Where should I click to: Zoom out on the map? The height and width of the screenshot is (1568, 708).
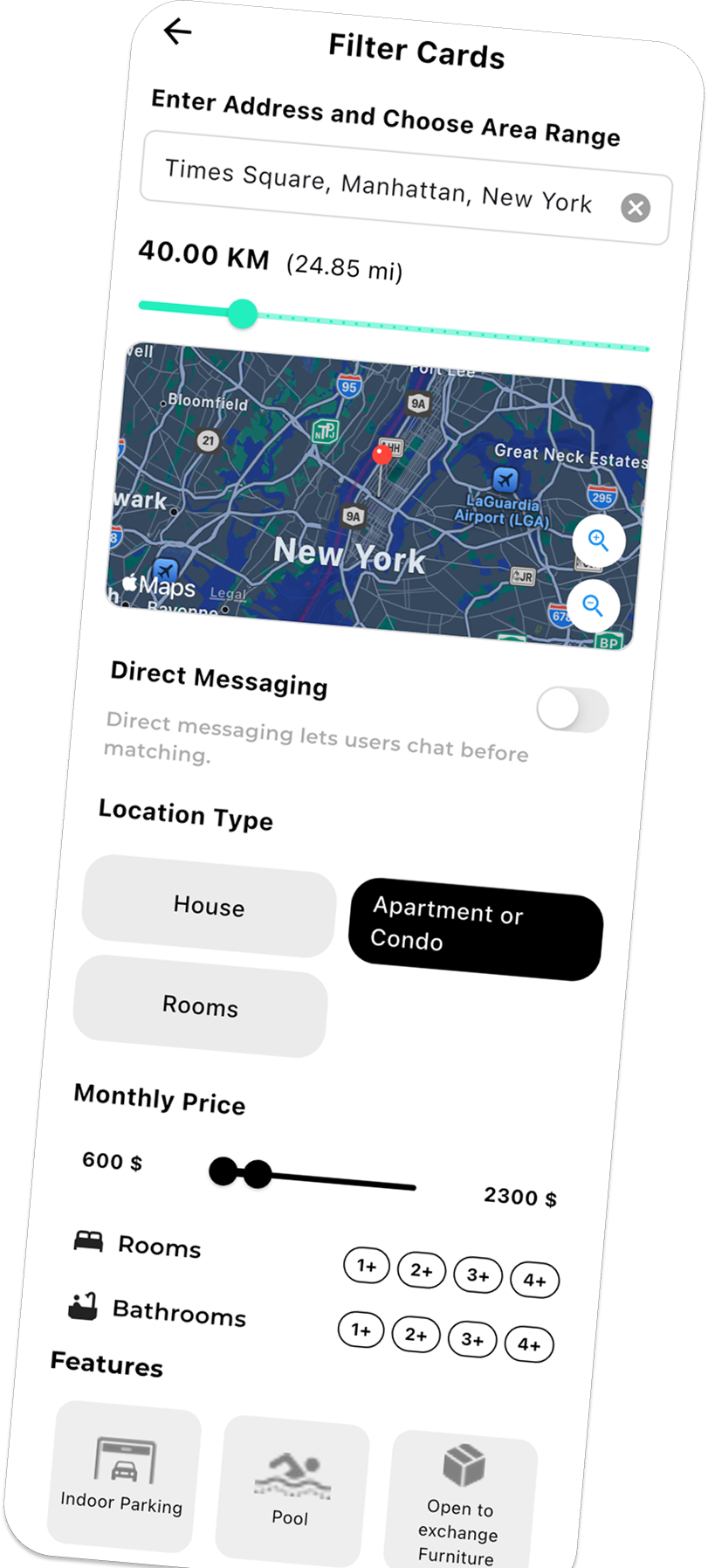click(593, 605)
